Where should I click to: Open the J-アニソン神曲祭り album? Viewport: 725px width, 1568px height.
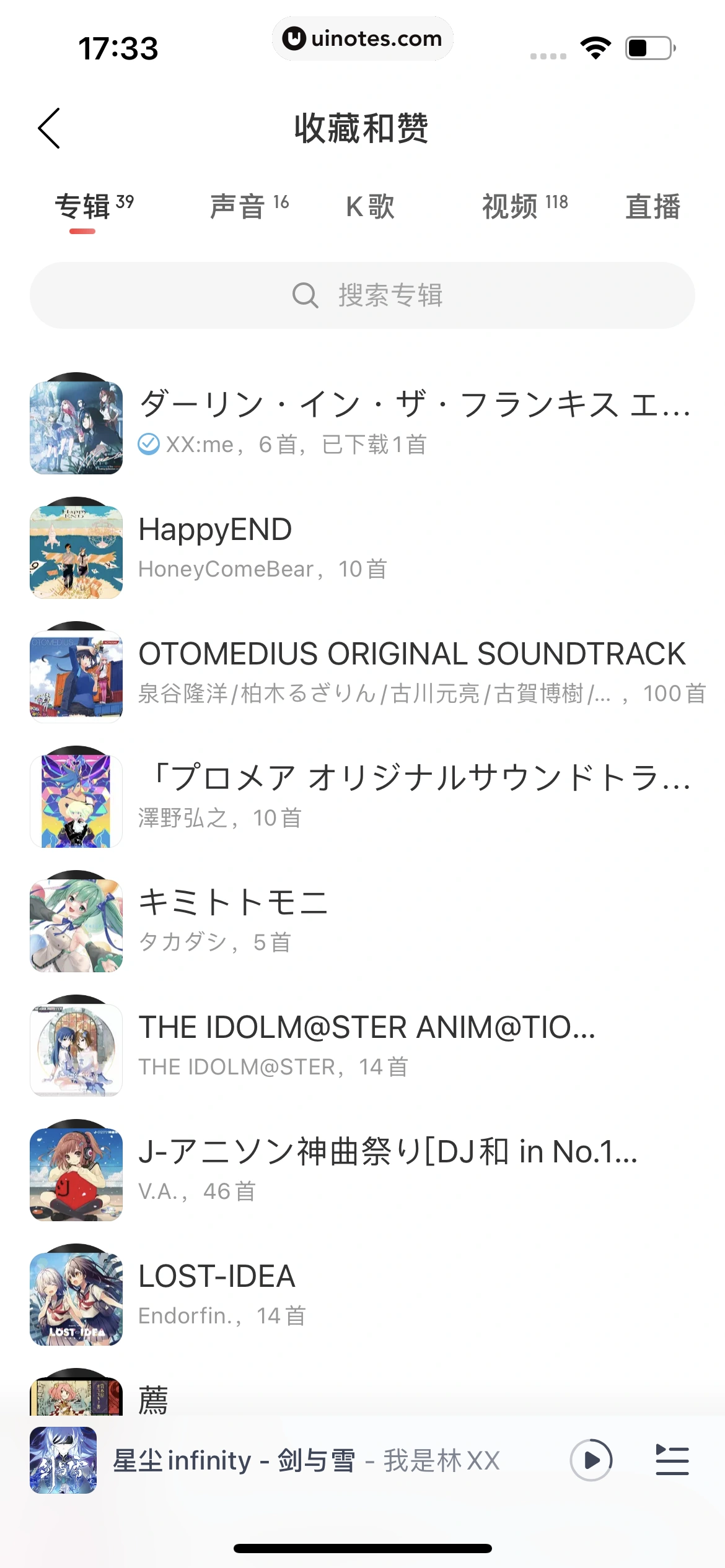coord(362,1170)
